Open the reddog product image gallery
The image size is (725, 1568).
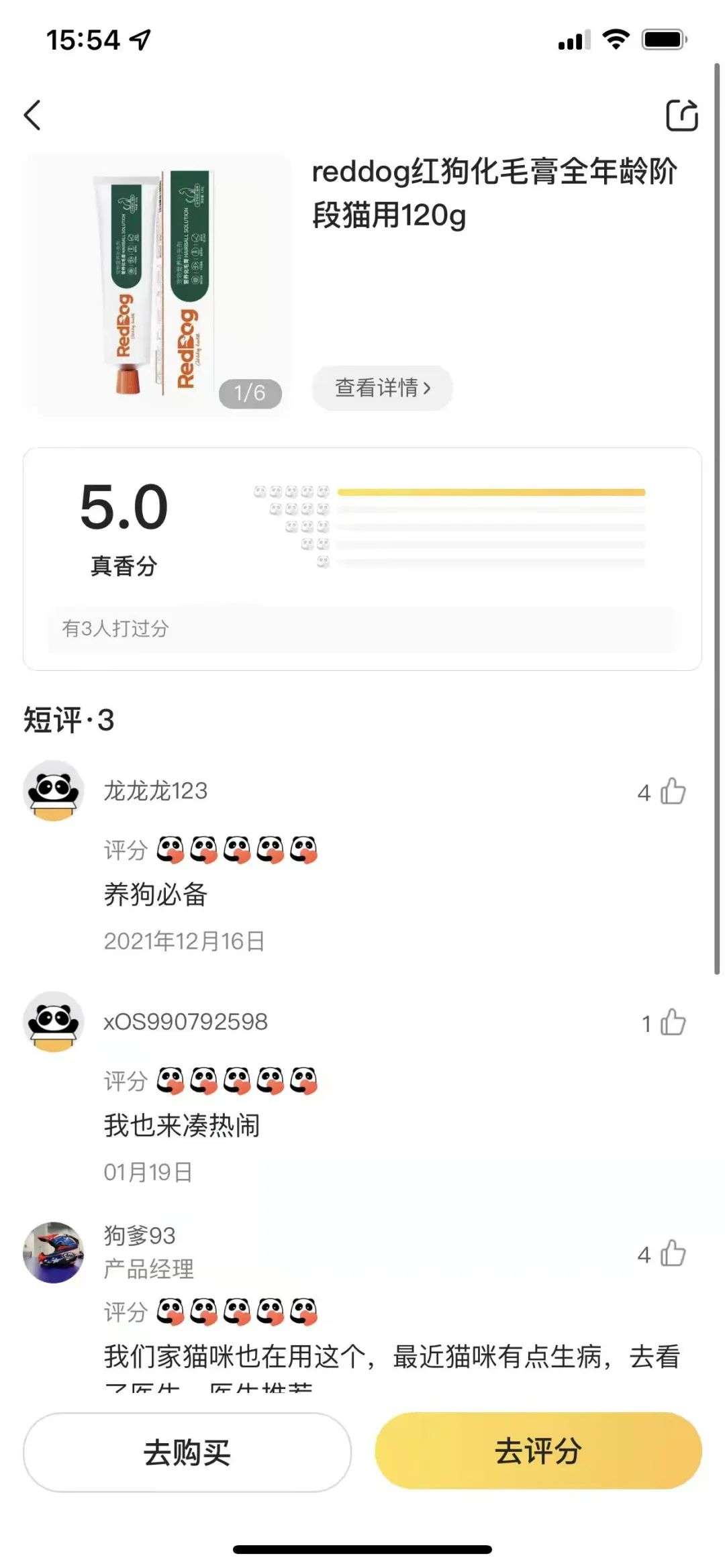coord(157,284)
